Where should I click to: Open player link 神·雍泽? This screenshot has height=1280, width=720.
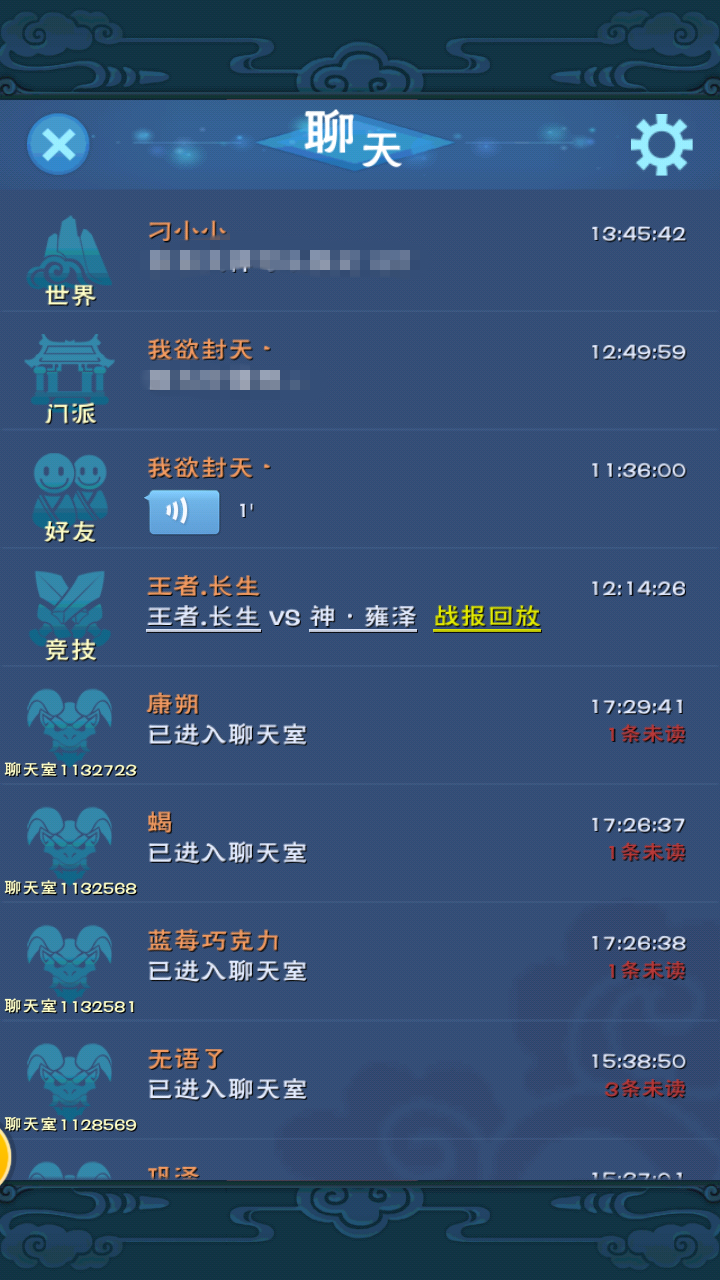click(362, 617)
